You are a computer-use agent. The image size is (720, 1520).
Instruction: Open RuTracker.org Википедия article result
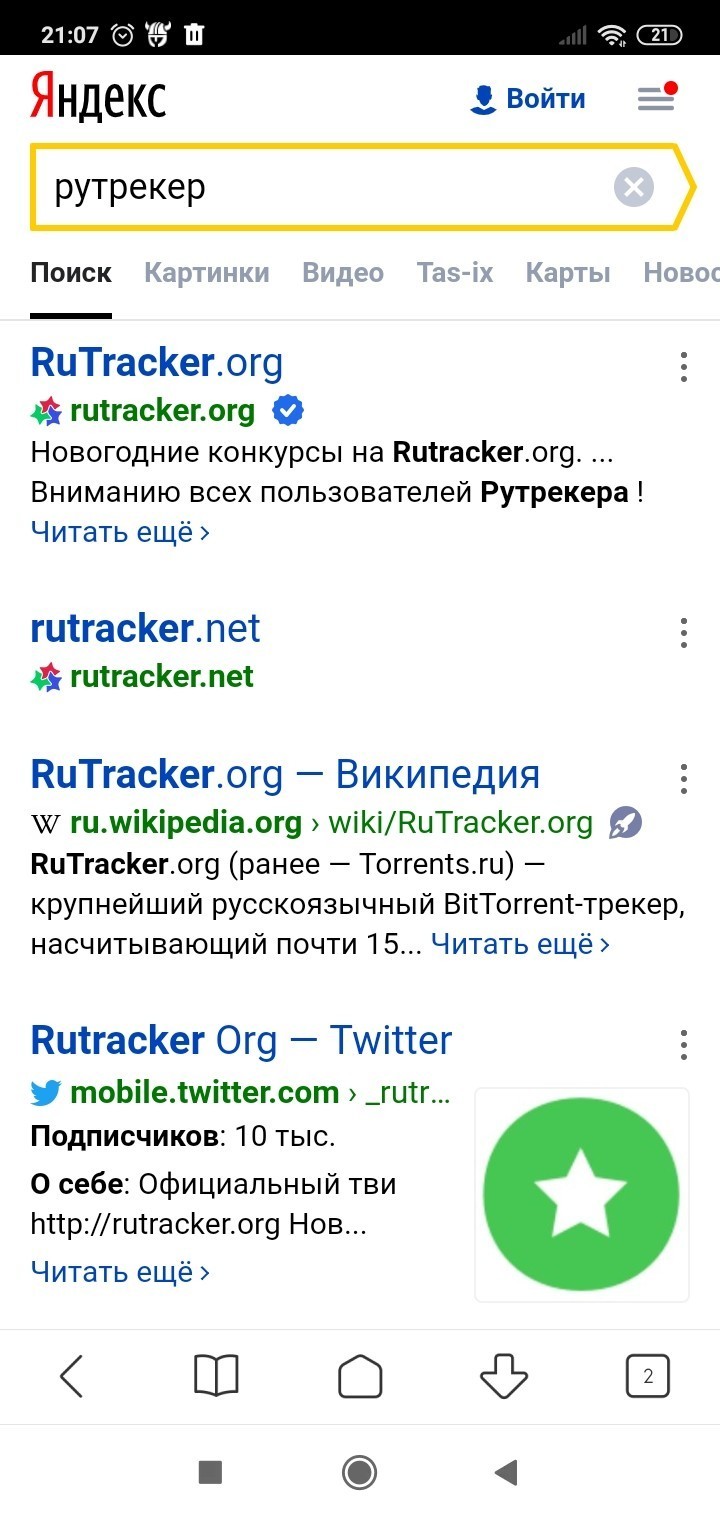pyautogui.click(x=285, y=774)
